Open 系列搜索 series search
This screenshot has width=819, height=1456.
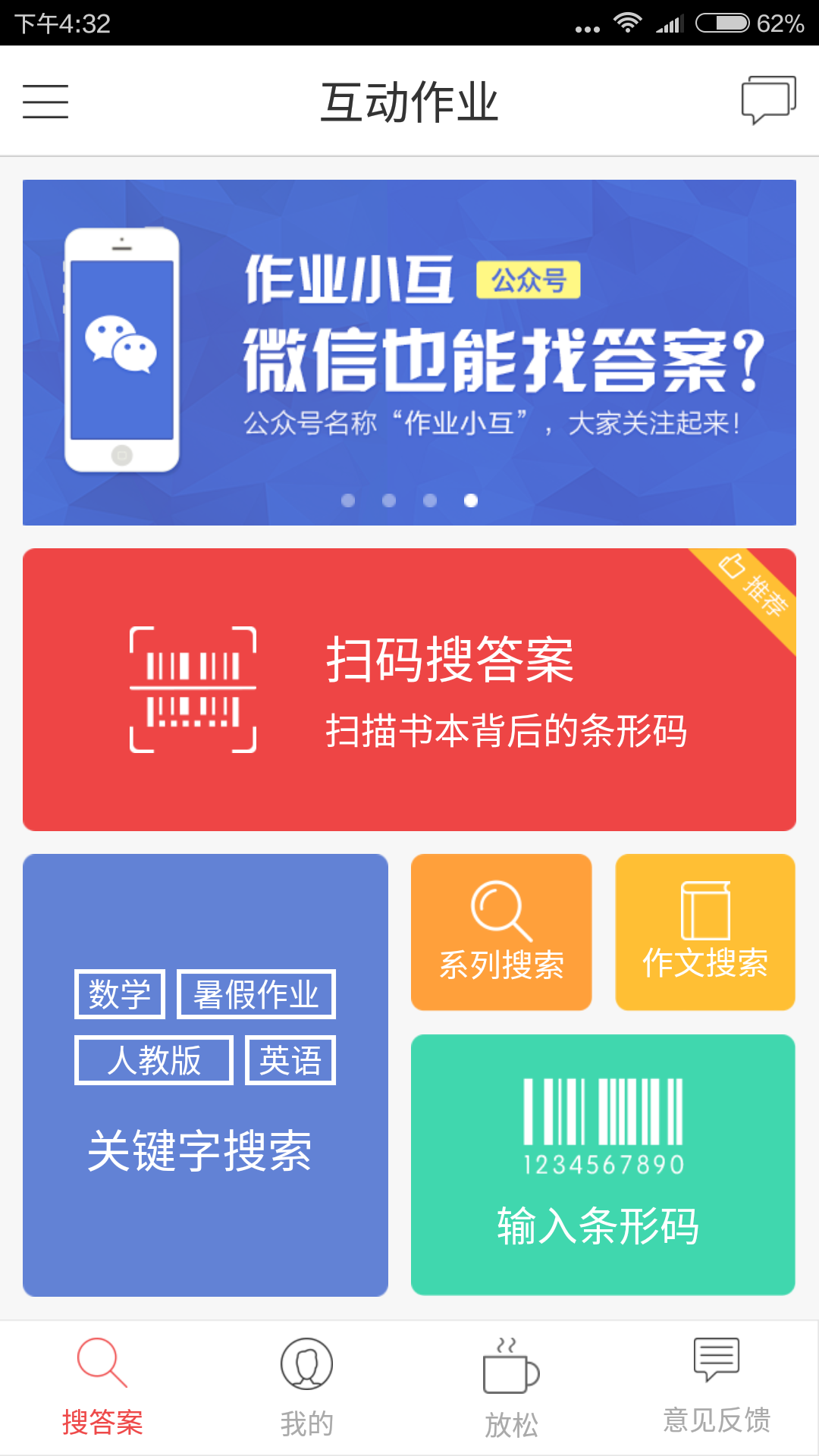pyautogui.click(x=500, y=932)
